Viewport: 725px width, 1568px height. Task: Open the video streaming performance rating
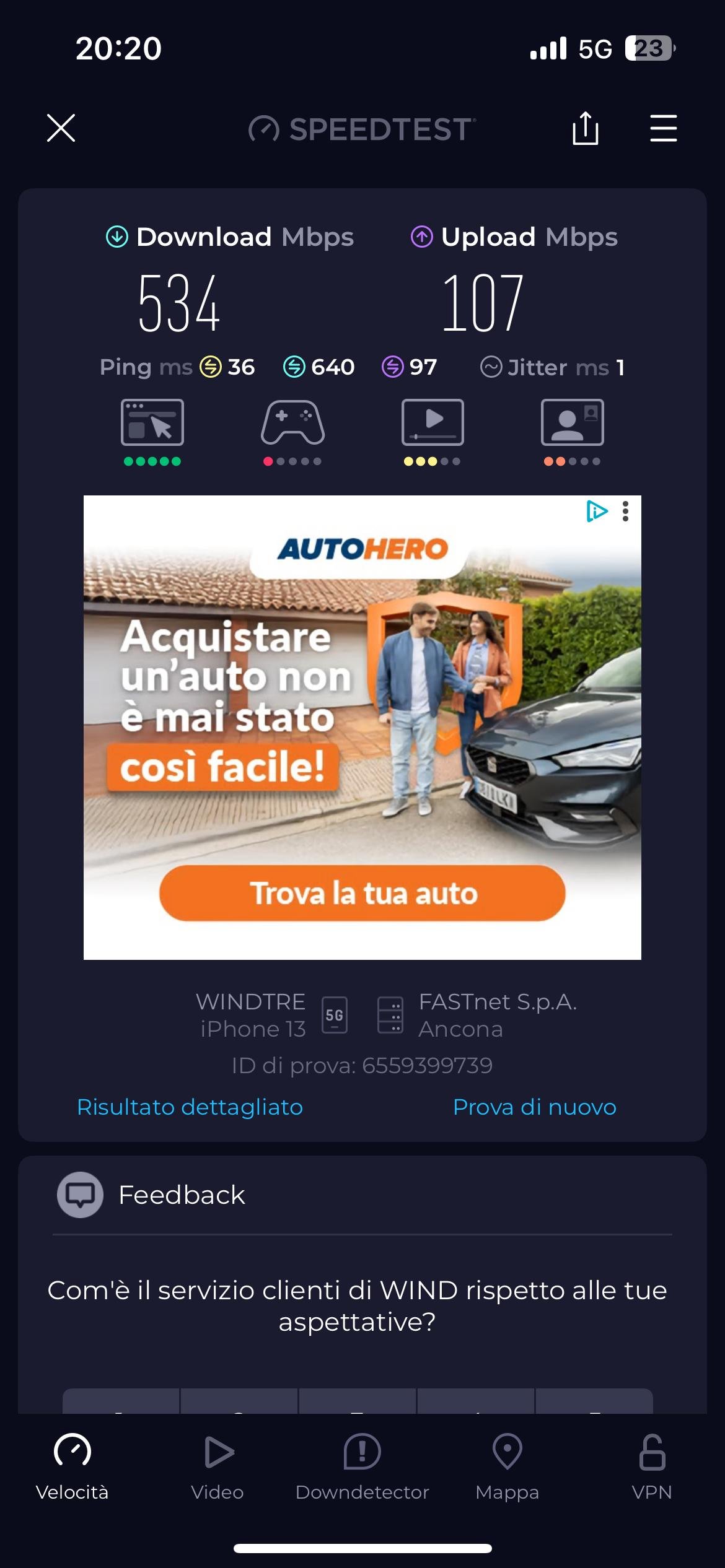click(x=433, y=432)
